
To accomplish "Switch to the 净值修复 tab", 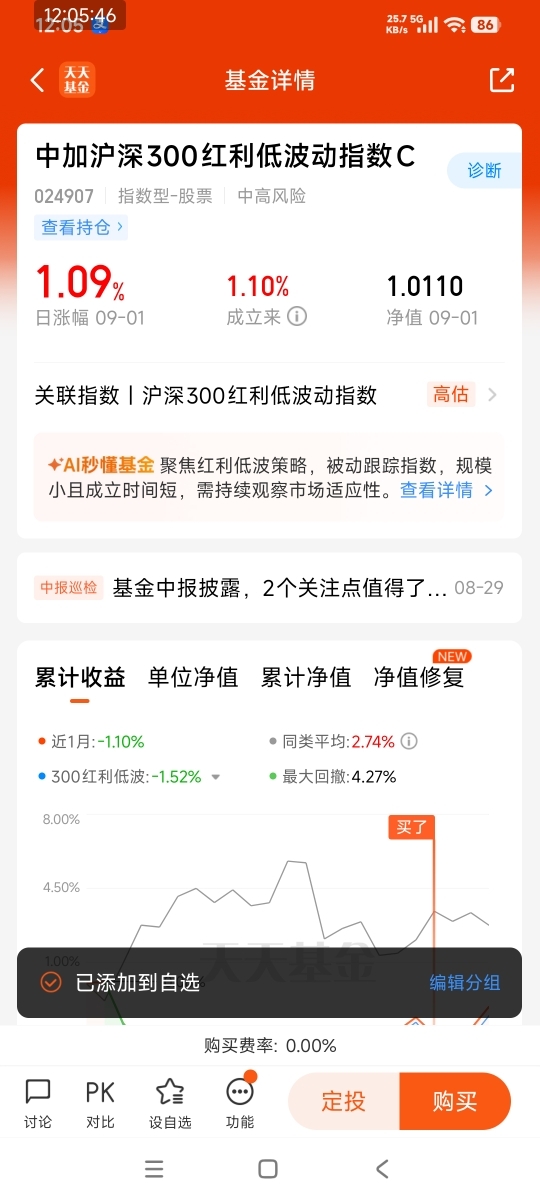I will point(419,677).
